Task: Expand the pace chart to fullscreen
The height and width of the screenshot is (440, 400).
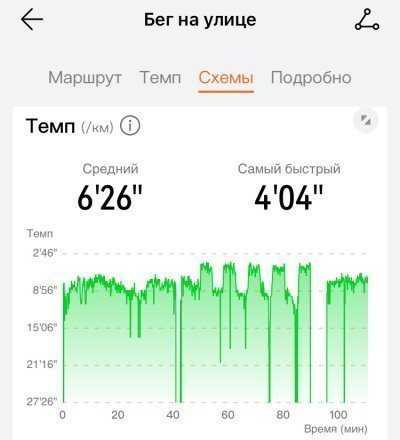Action: [x=366, y=120]
